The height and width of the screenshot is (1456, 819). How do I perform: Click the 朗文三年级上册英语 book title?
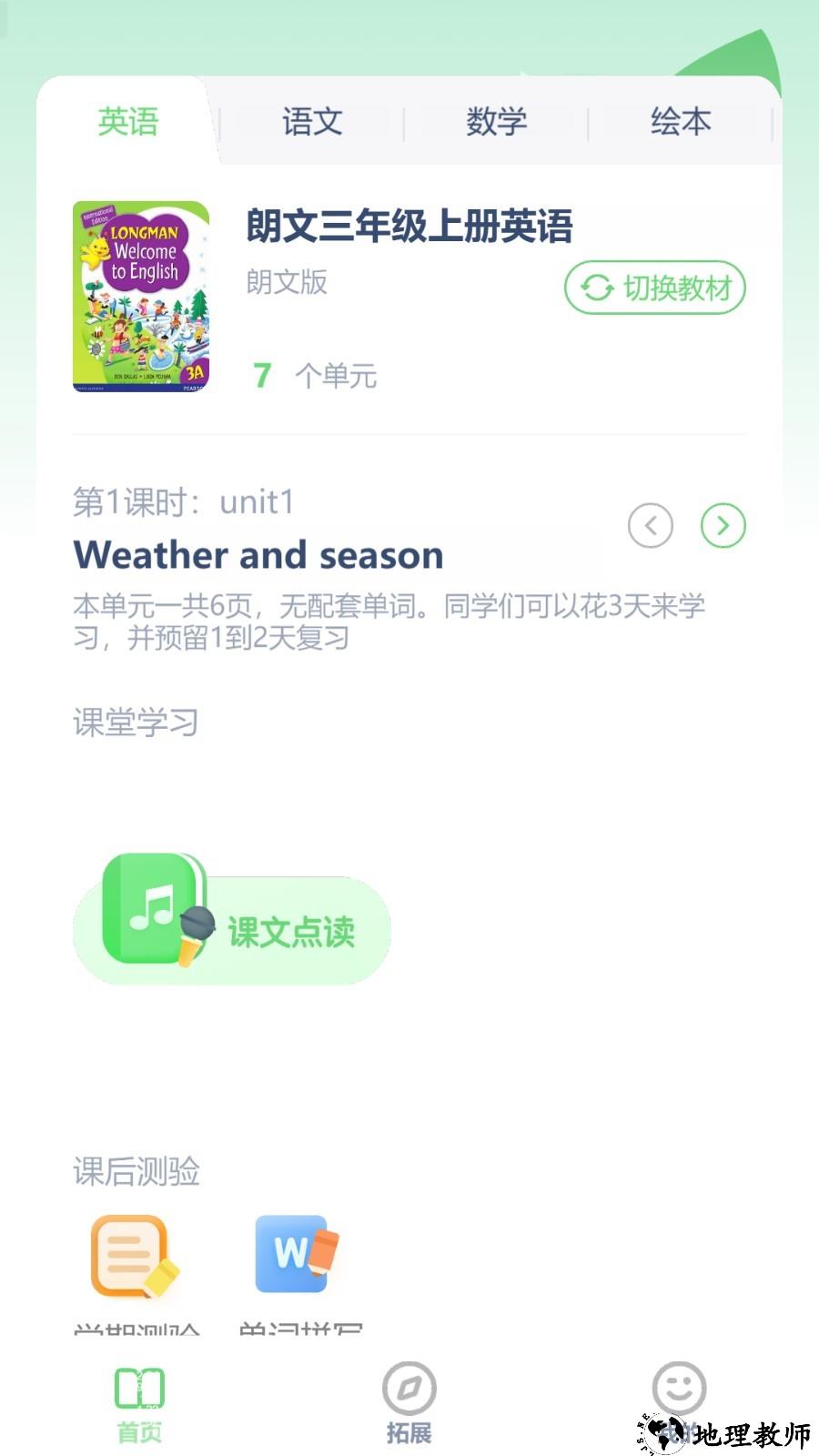point(409,229)
